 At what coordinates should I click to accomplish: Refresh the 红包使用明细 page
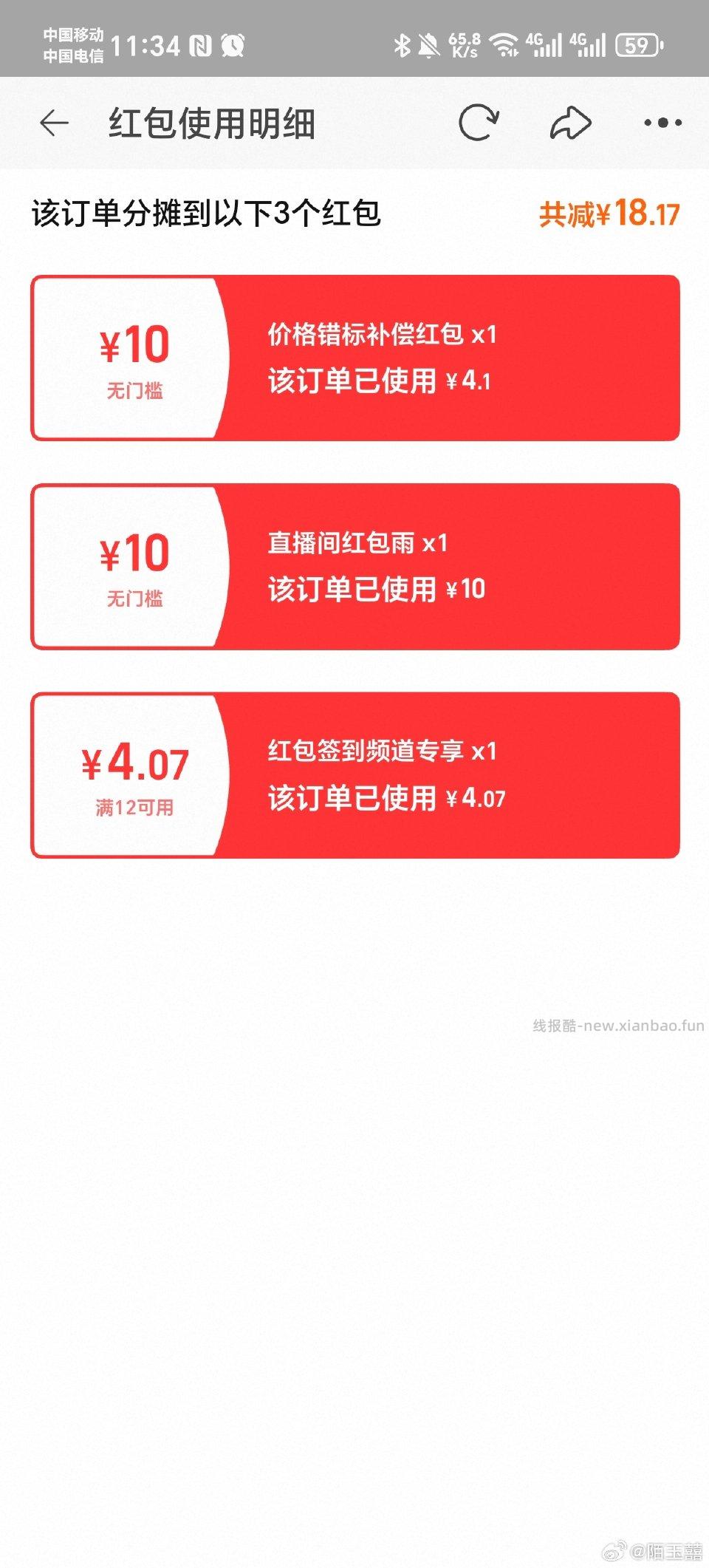(x=482, y=123)
